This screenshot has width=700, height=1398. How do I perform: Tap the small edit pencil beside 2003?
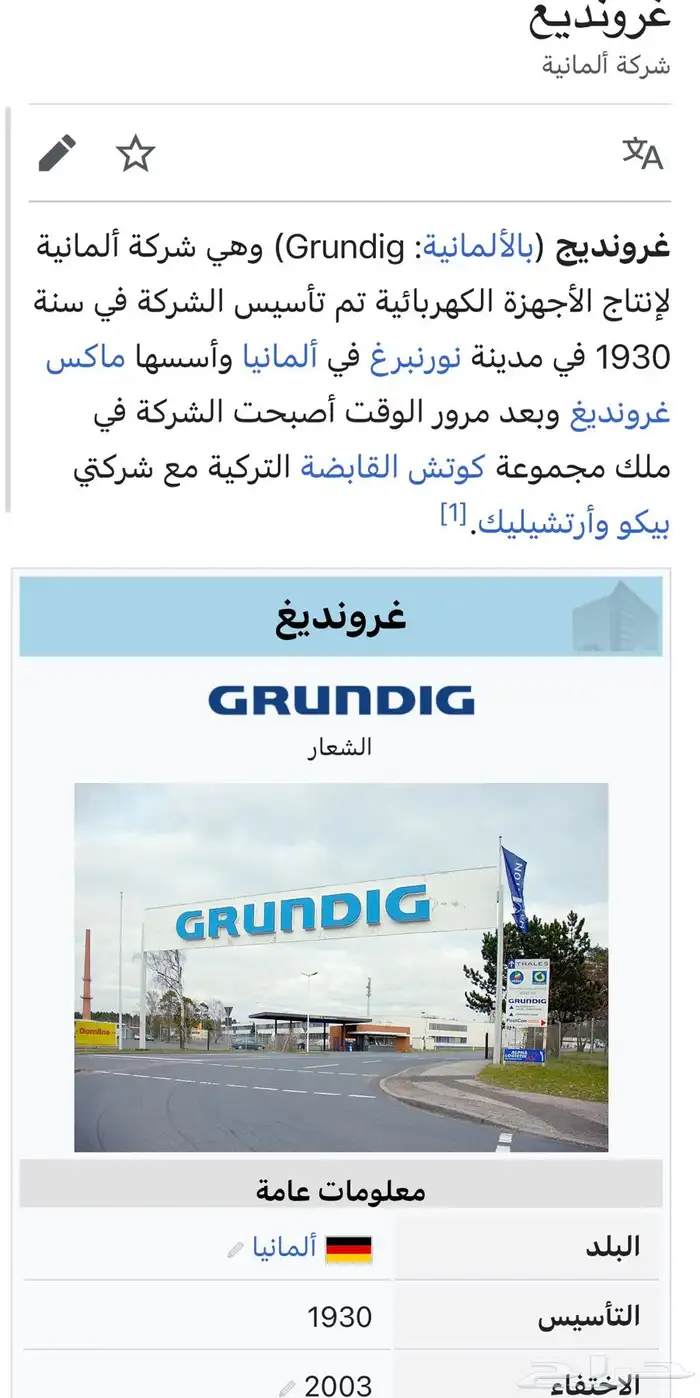287,1388
